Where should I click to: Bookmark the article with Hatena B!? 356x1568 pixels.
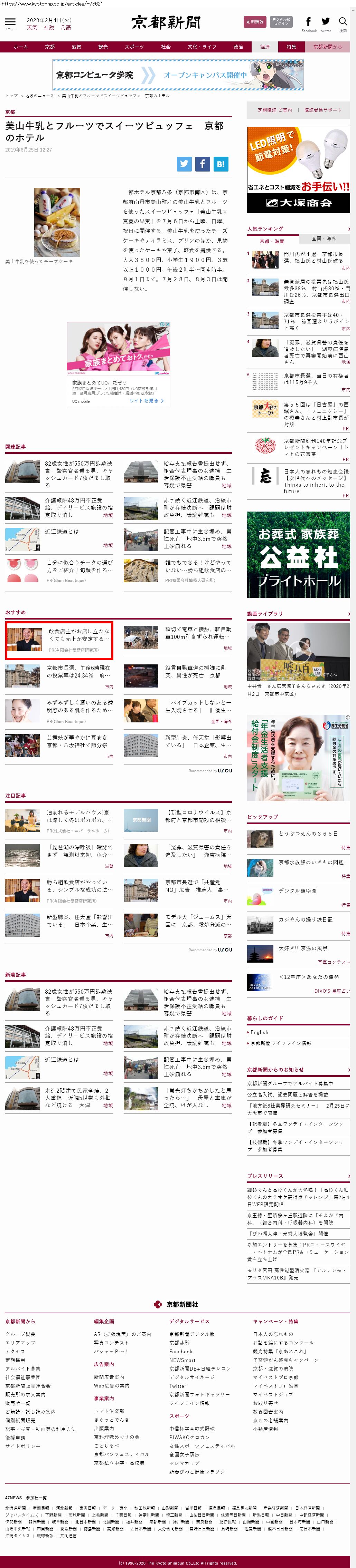[221, 164]
